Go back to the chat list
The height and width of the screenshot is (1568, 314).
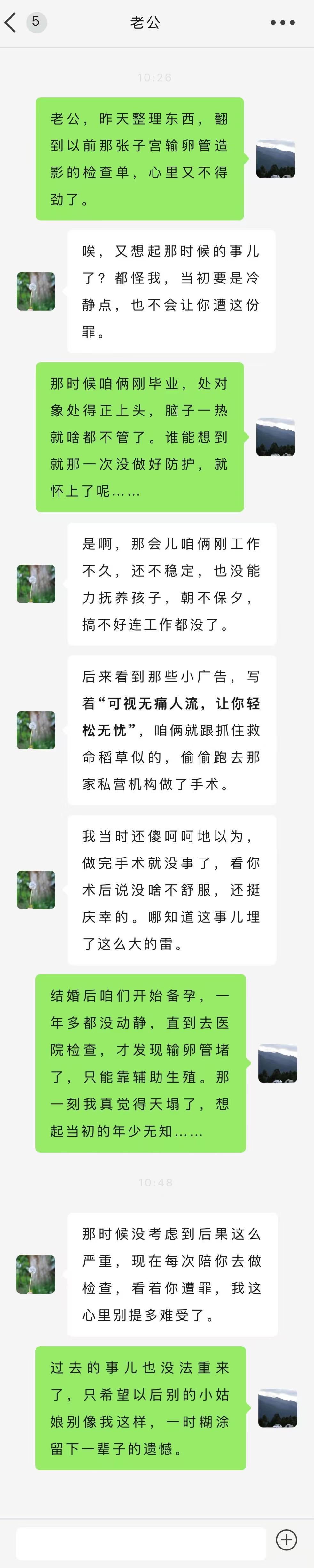[10, 22]
